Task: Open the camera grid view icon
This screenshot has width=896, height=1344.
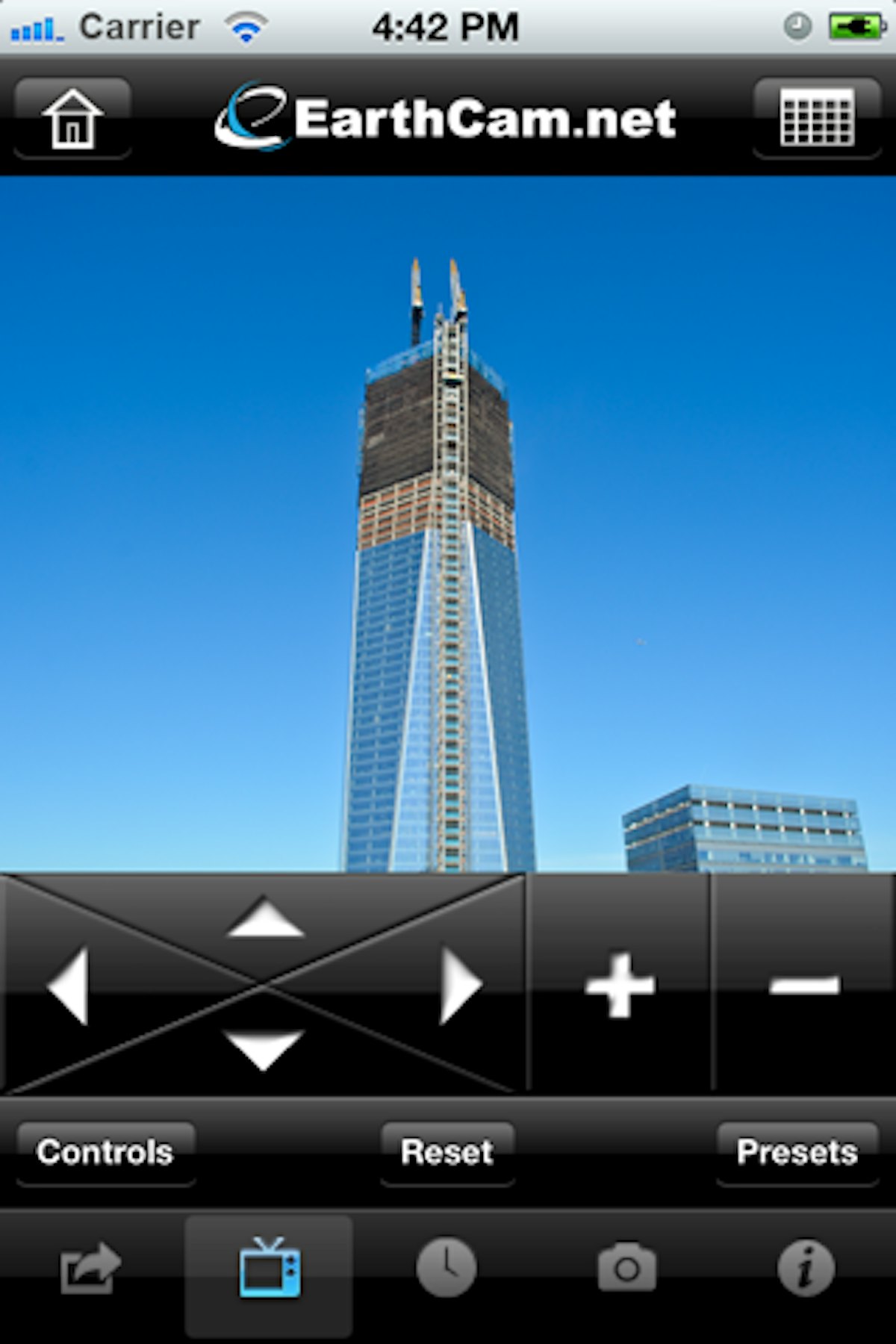Action: (x=817, y=118)
